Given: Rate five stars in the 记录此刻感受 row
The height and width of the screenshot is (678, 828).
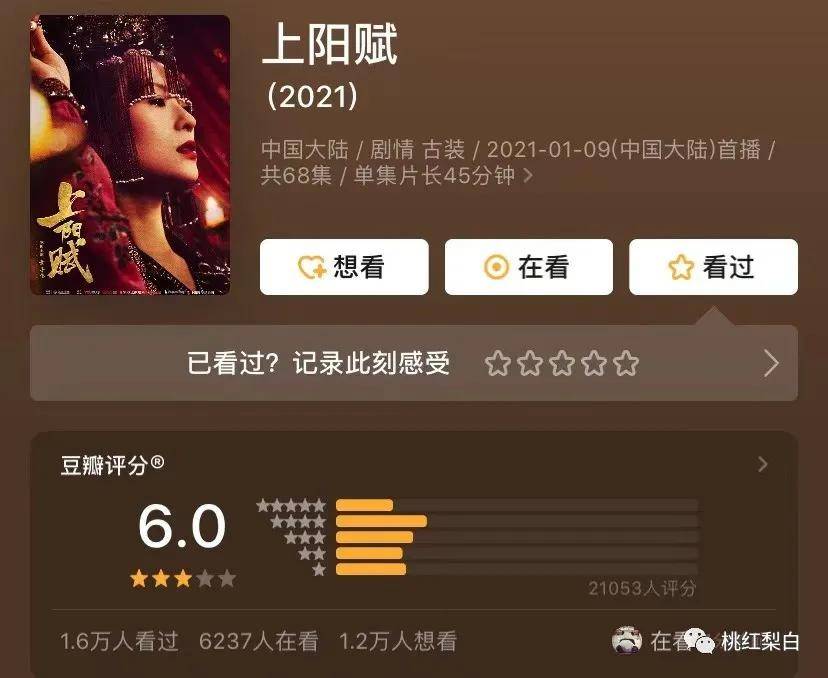Looking at the screenshot, I should point(627,364).
